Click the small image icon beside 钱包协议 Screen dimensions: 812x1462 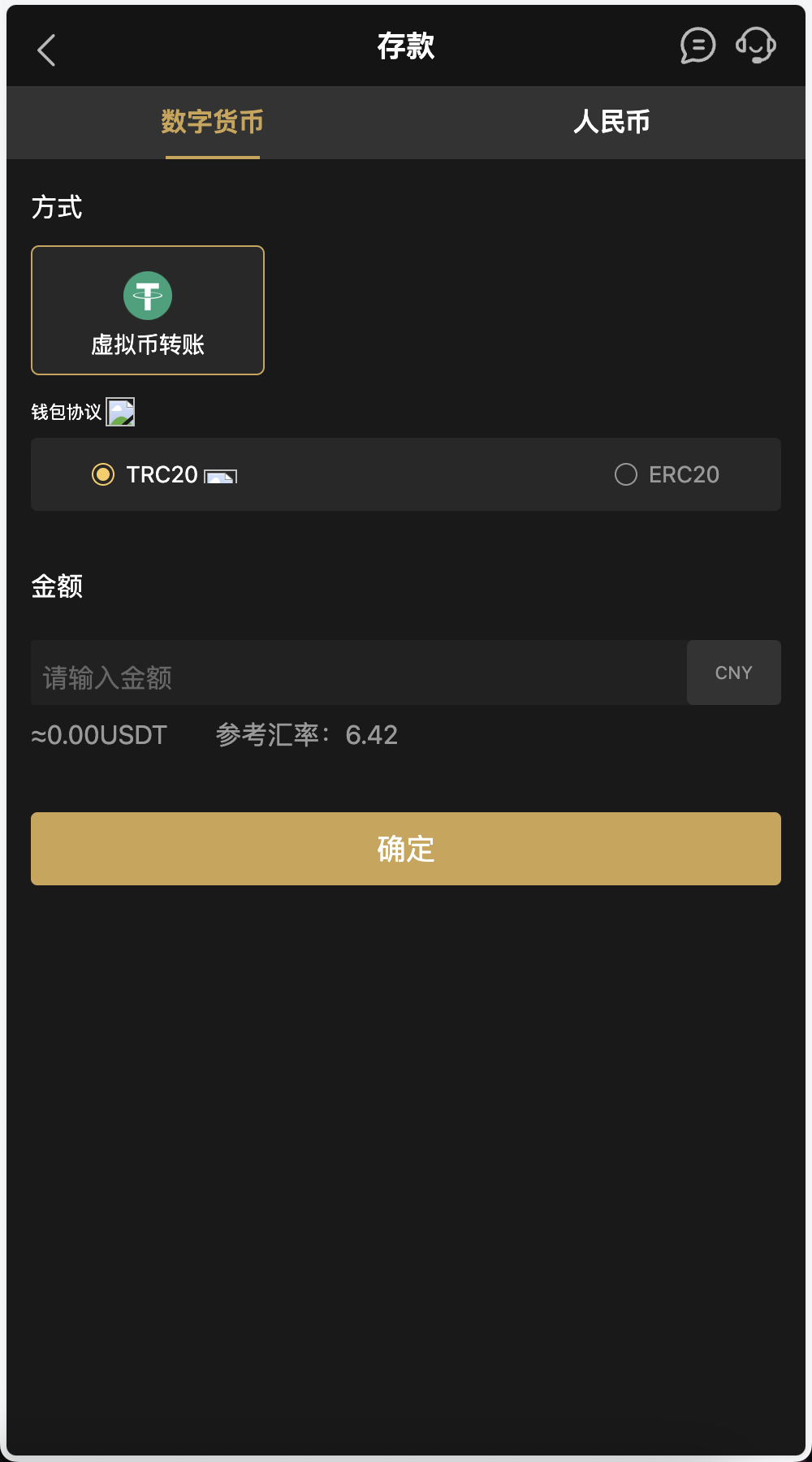click(122, 412)
